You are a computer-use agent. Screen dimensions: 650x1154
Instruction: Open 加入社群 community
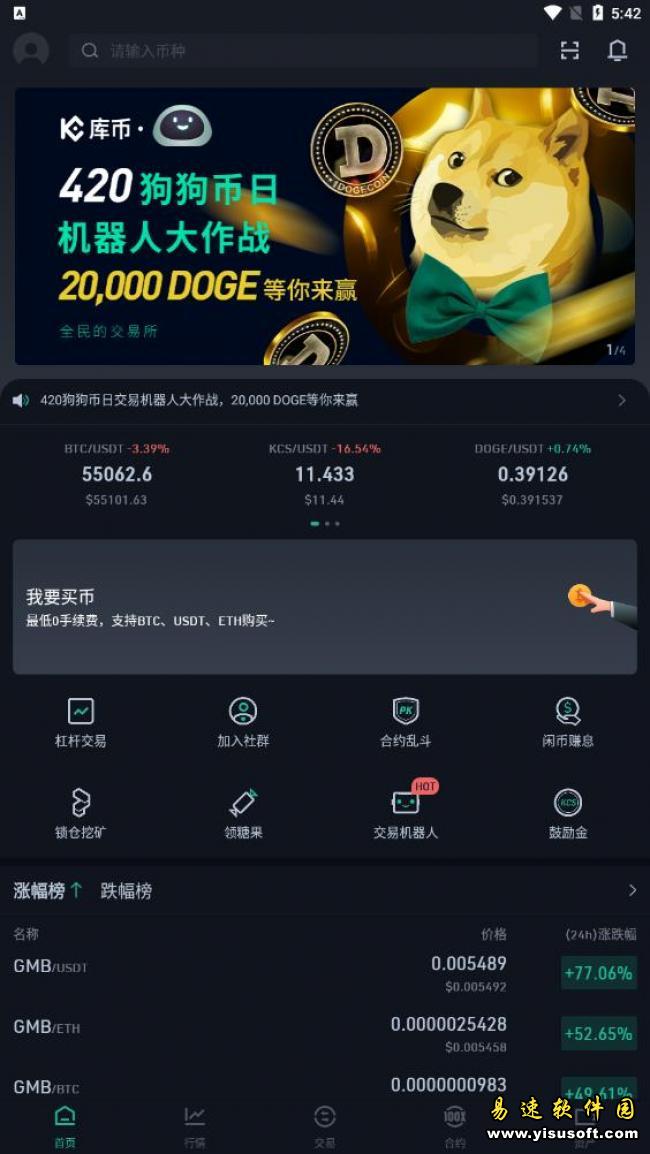point(243,722)
